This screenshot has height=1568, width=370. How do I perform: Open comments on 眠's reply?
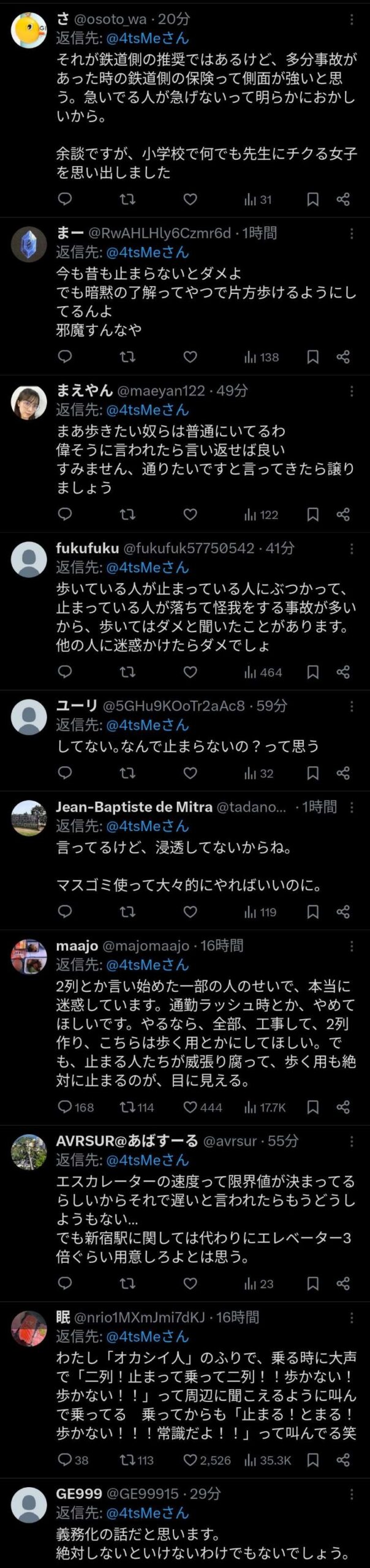[x=65, y=1460]
